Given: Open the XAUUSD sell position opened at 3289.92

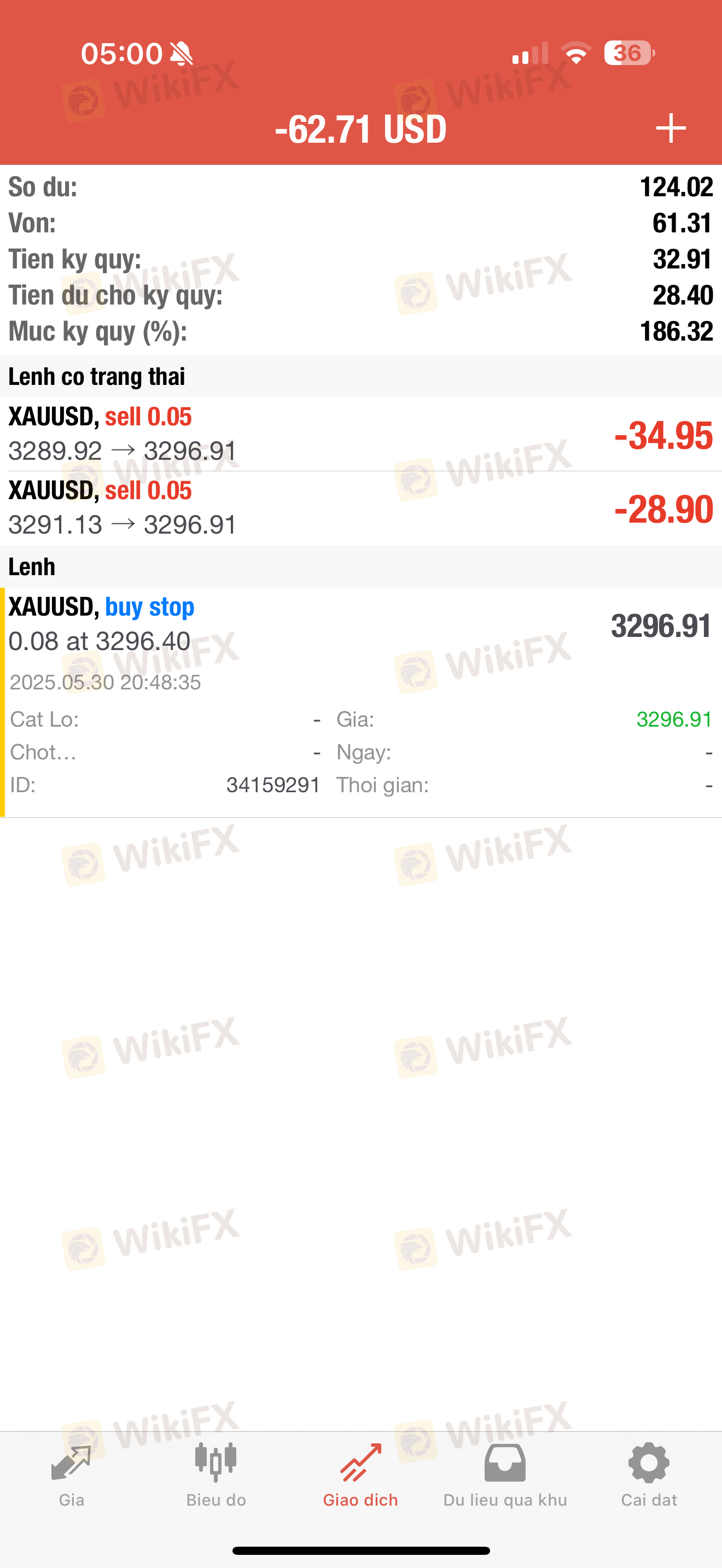Looking at the screenshot, I should click(x=361, y=434).
